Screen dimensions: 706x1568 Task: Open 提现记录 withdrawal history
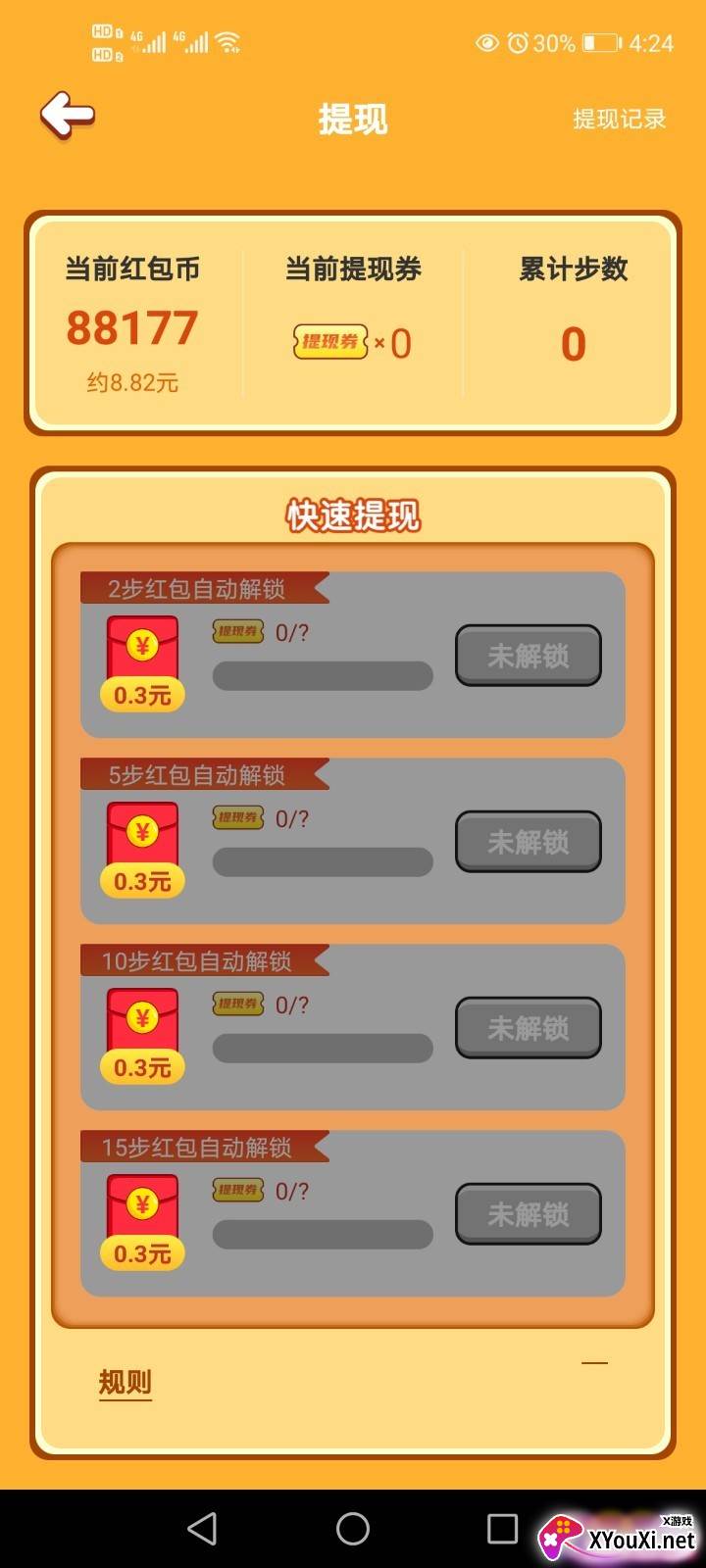coord(619,119)
